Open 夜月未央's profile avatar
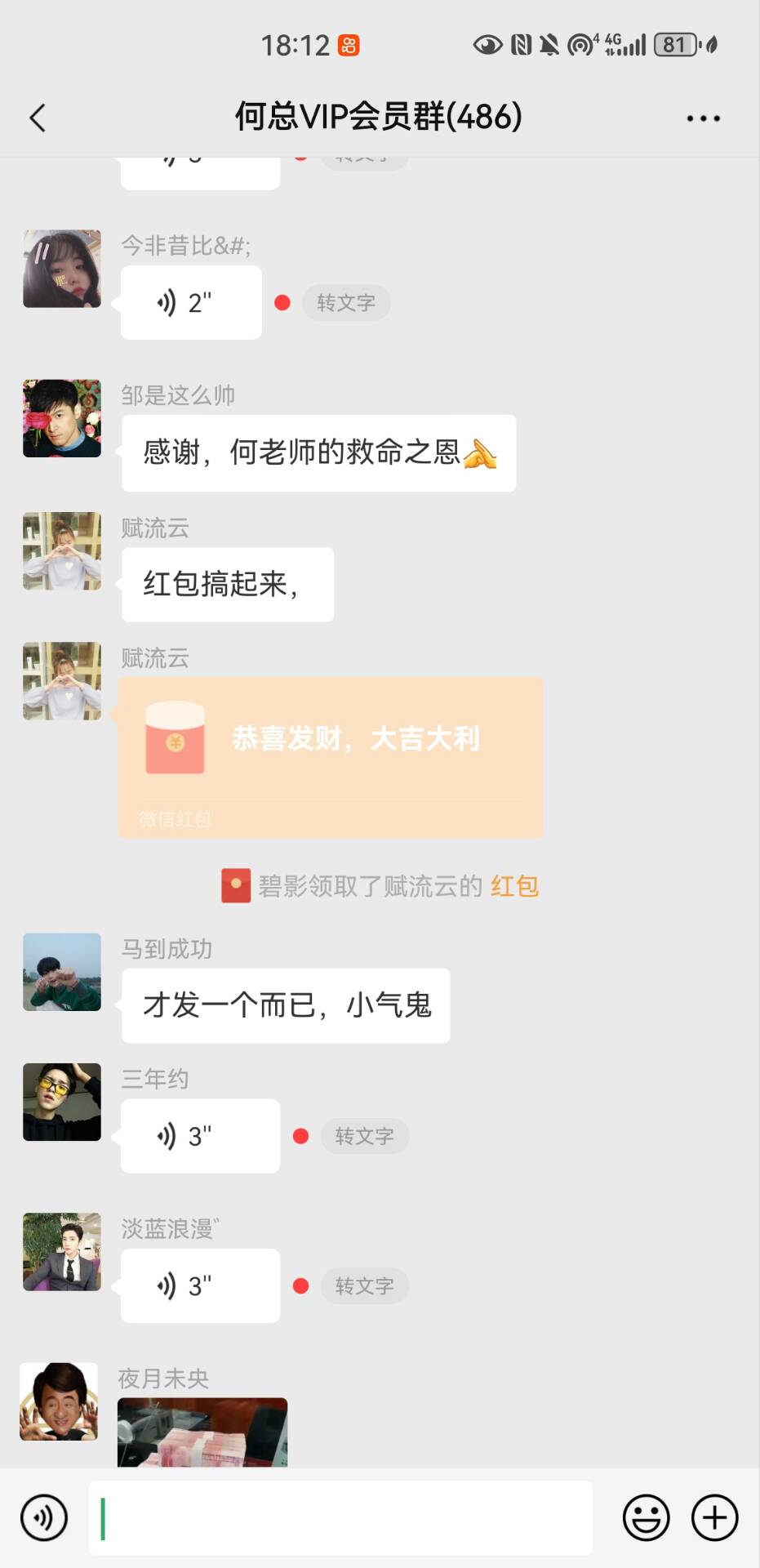The height and width of the screenshot is (1568, 760). click(x=59, y=1401)
